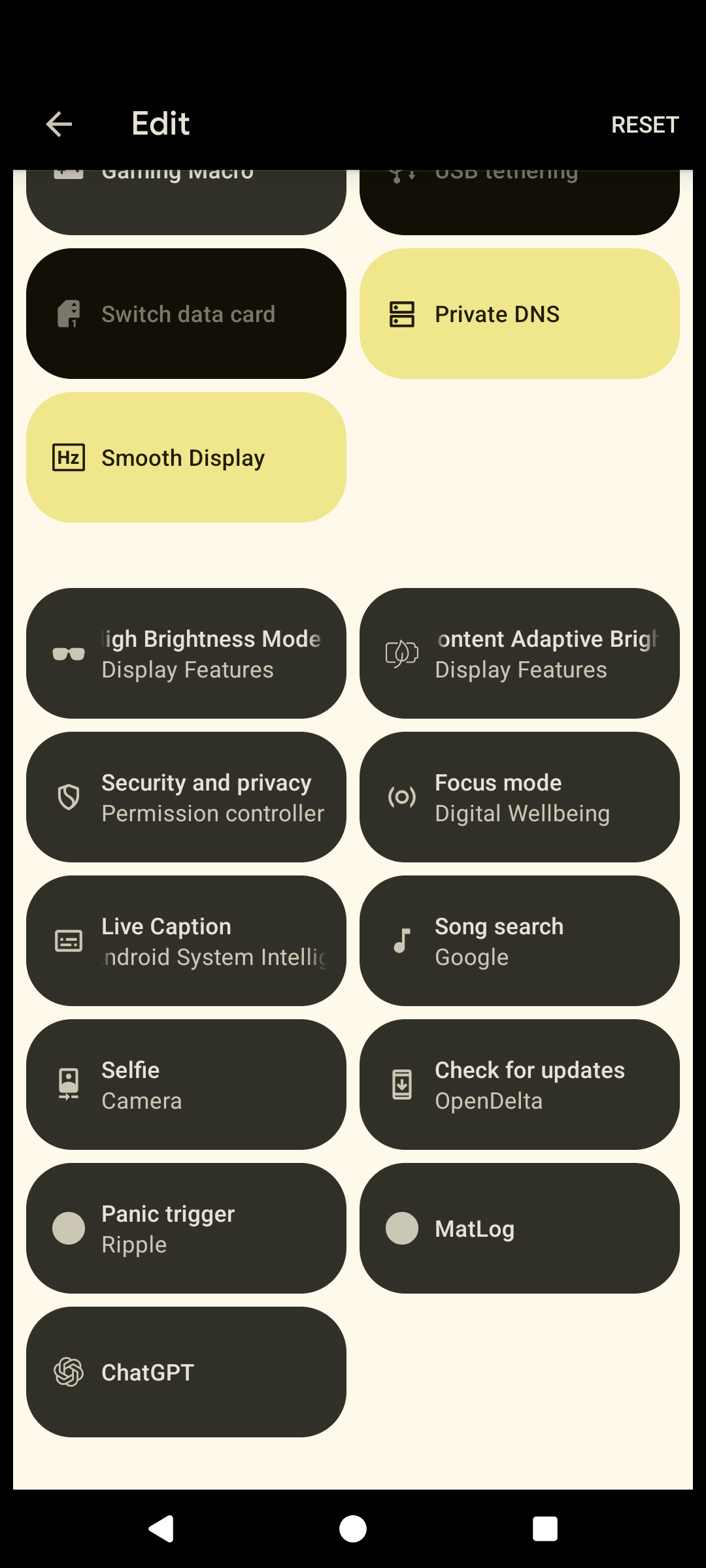Go back from the Edit screen
706x1568 pixels.
click(x=59, y=124)
